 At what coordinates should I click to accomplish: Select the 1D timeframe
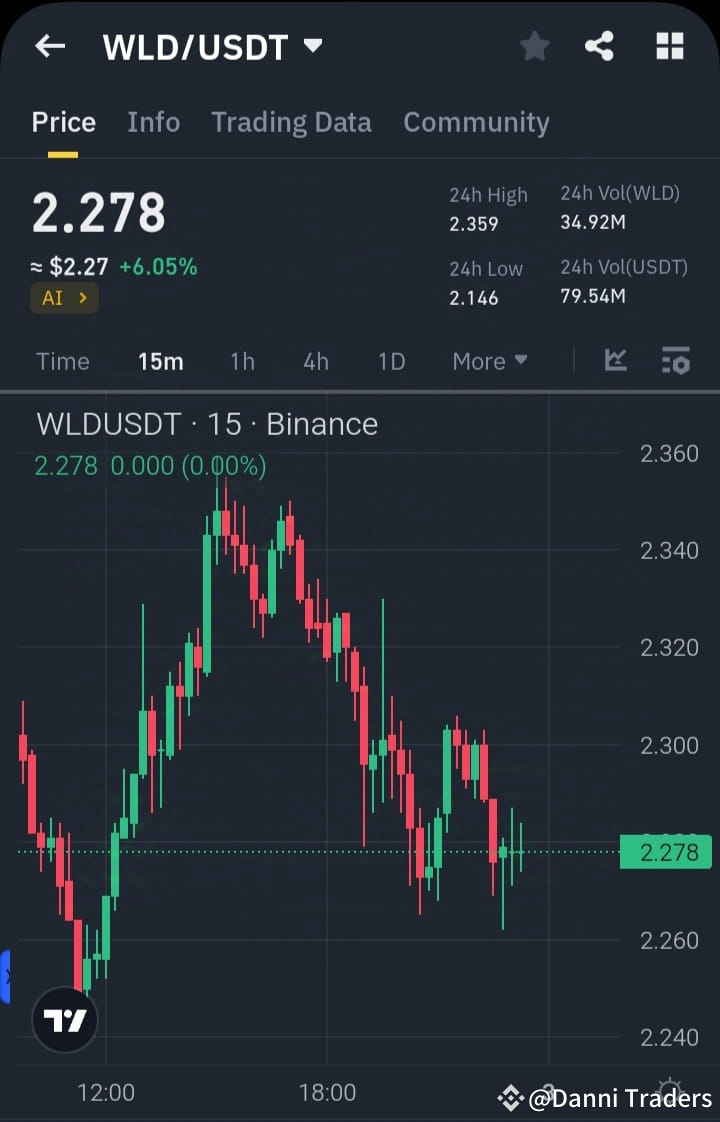point(390,362)
